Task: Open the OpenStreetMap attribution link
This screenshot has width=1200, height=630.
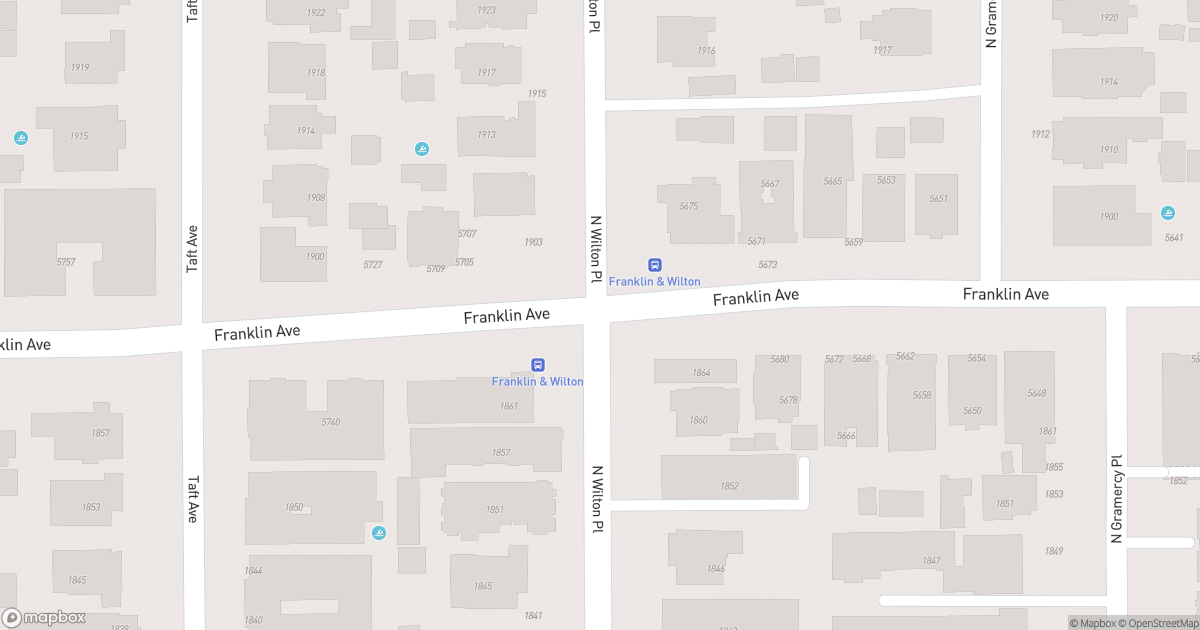Action: point(1158,623)
